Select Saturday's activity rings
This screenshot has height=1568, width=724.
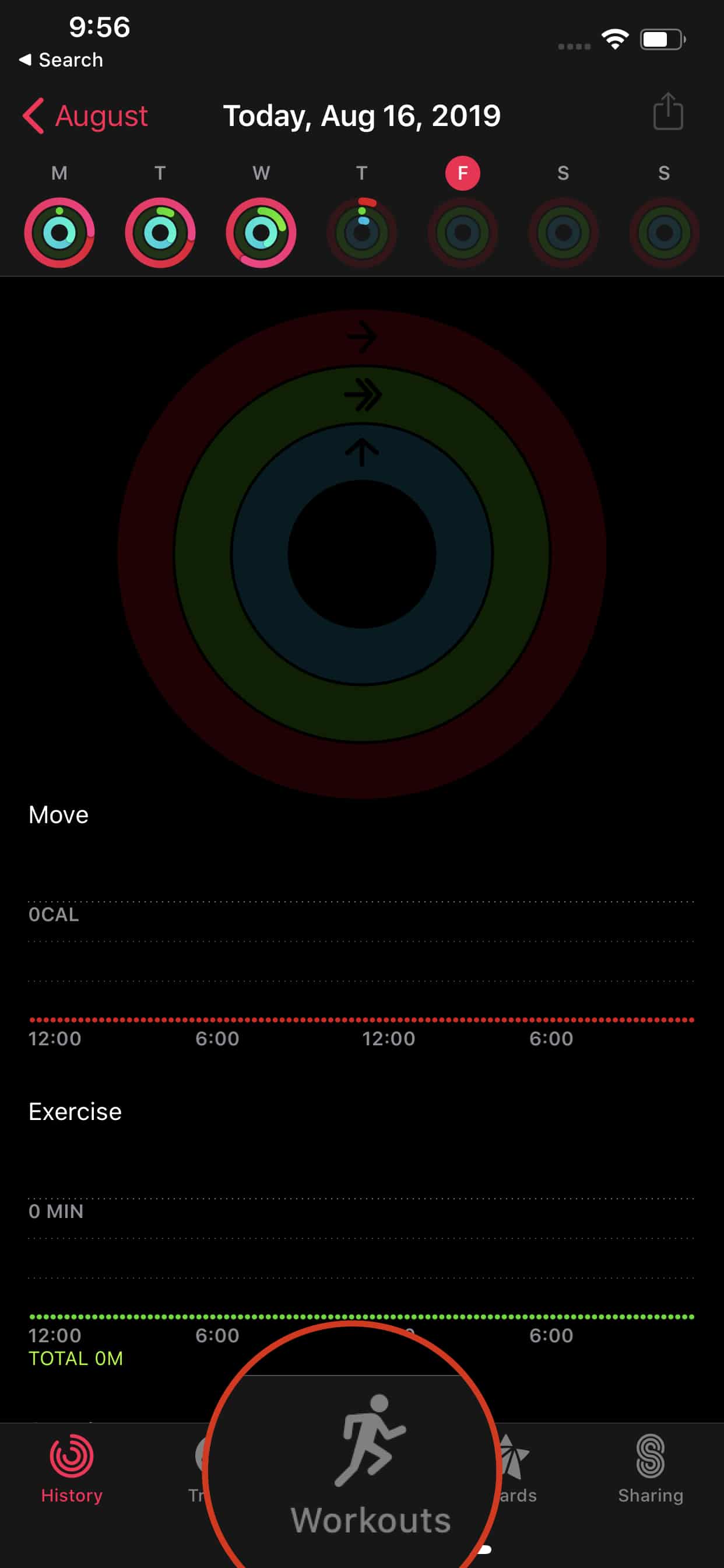coord(563,233)
